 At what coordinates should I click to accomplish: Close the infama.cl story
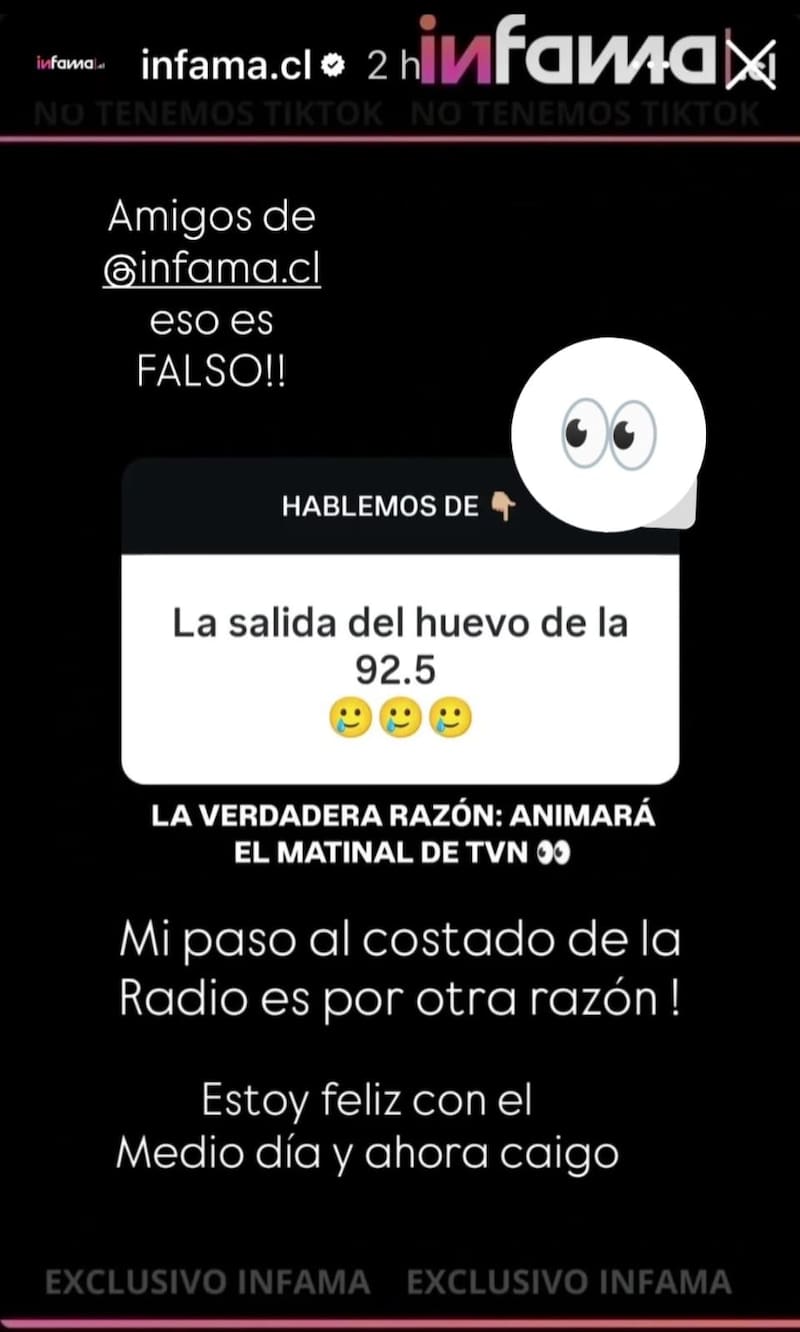752,64
